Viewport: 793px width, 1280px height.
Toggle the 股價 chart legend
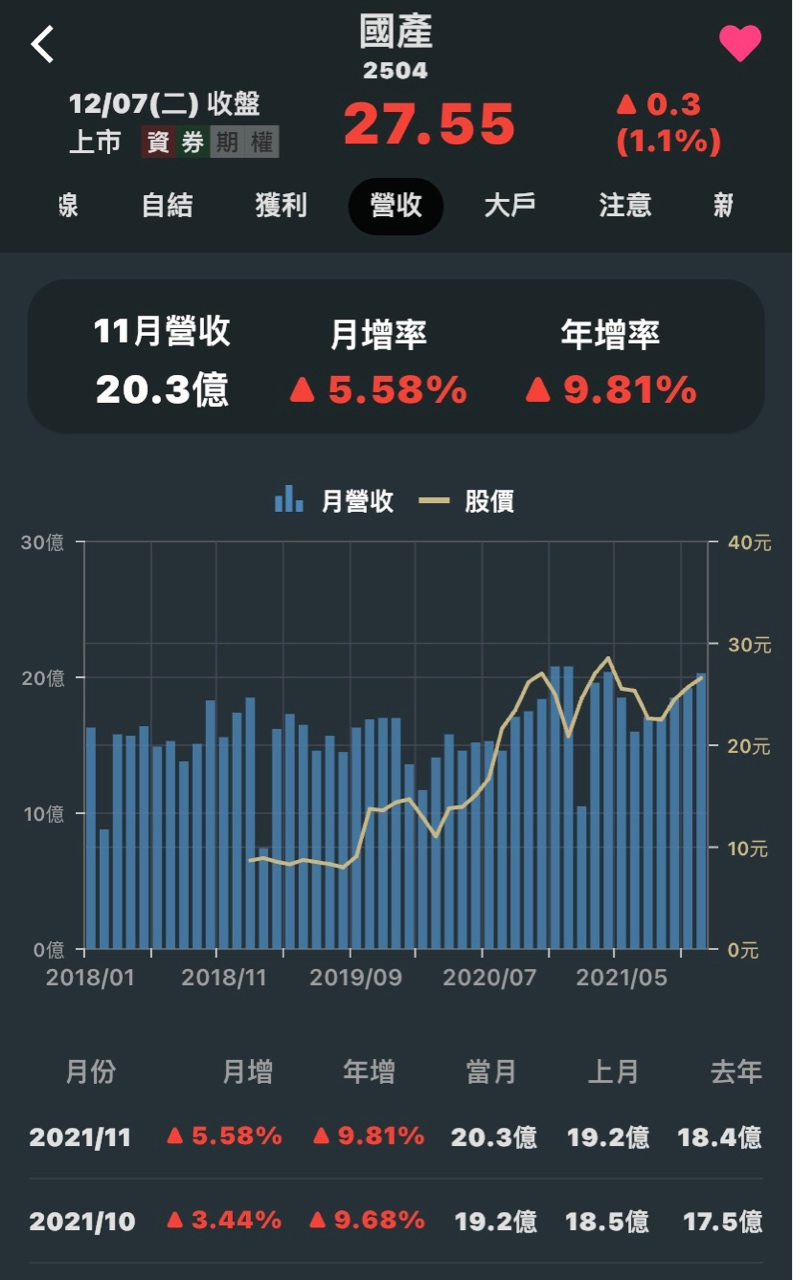pos(467,501)
